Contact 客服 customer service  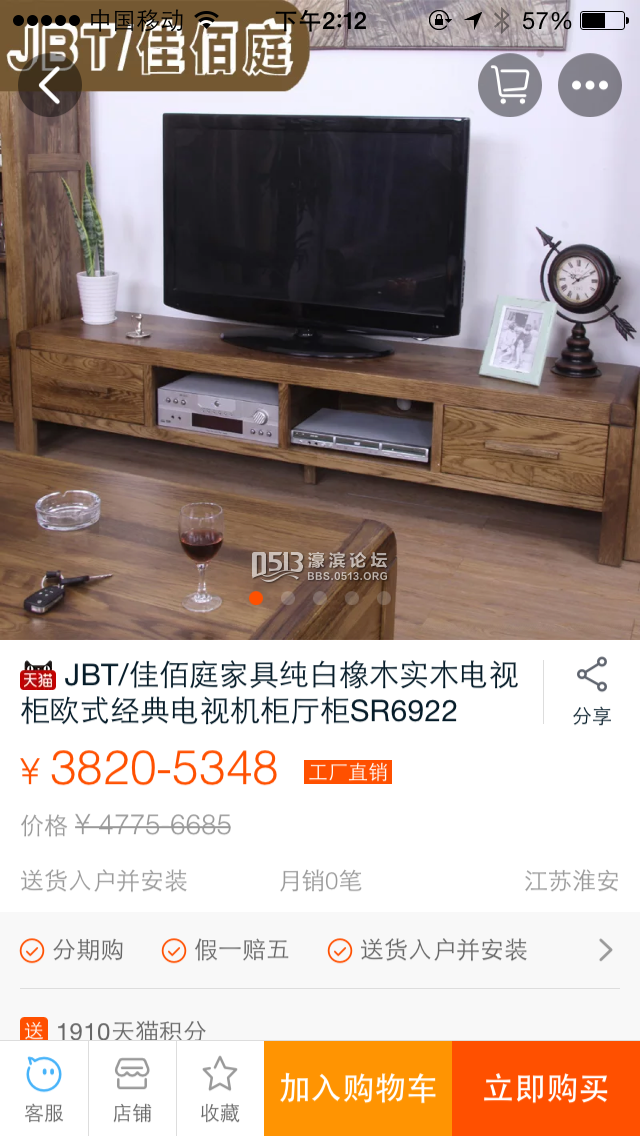44,1088
